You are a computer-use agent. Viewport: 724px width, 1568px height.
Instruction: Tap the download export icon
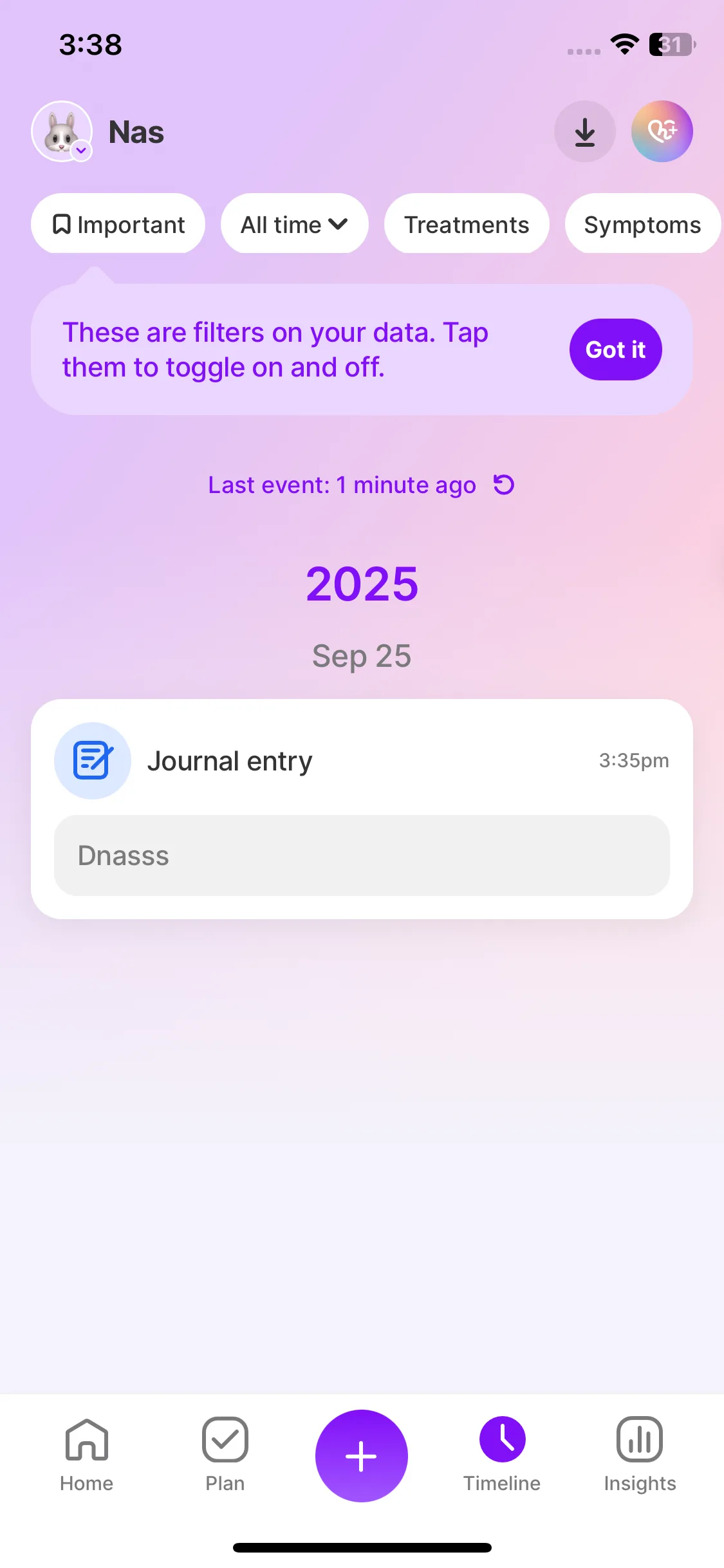click(x=584, y=132)
